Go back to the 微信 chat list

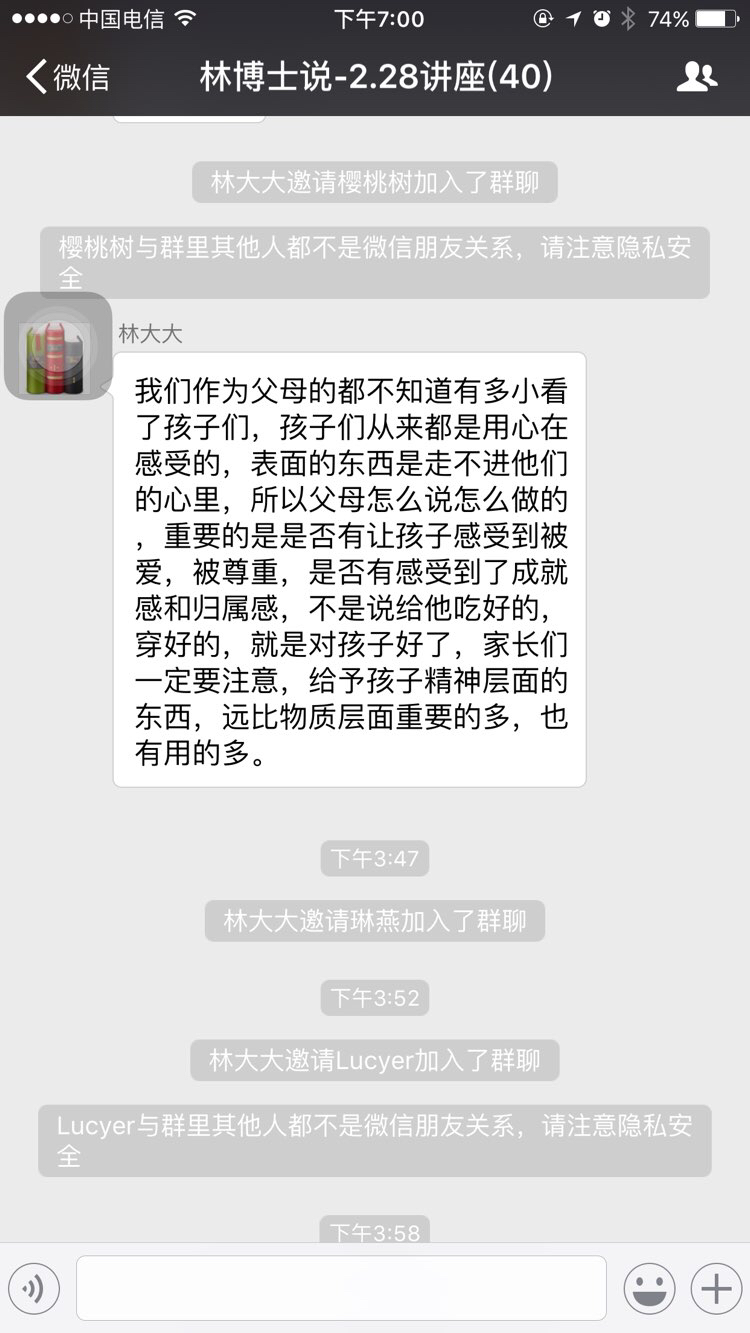67,77
